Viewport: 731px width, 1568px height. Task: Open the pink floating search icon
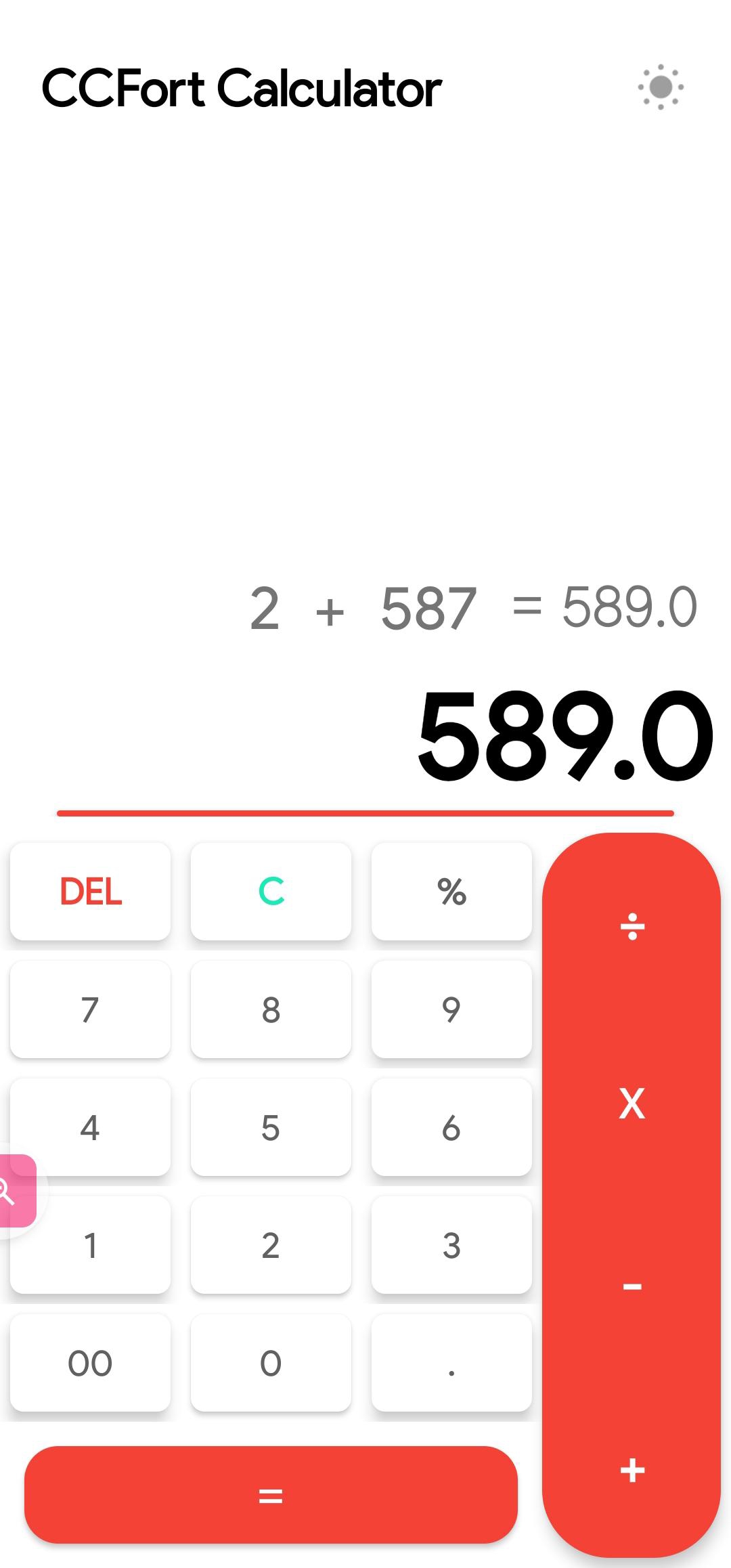[x=14, y=1191]
